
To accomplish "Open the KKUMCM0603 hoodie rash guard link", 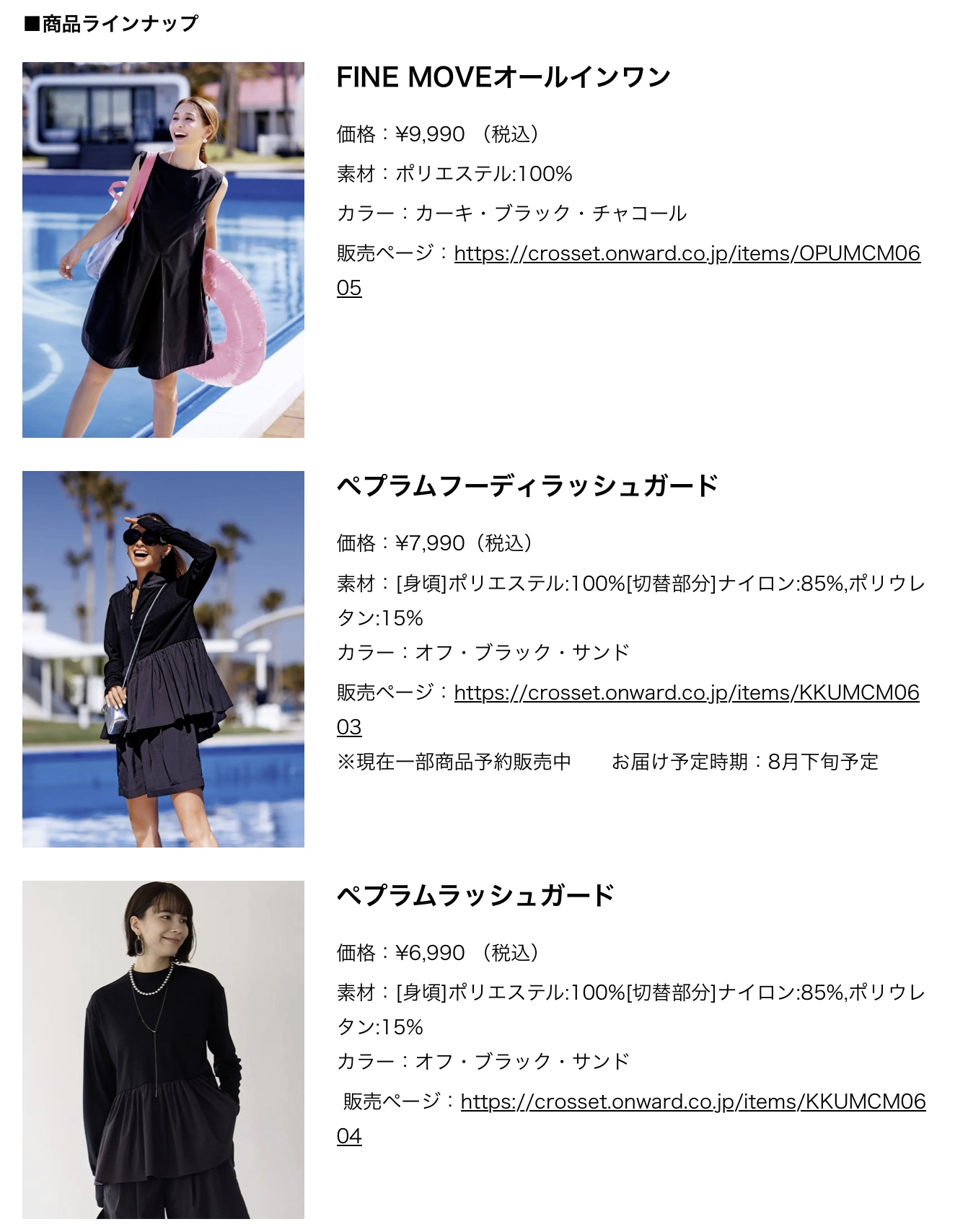I will pos(686,693).
